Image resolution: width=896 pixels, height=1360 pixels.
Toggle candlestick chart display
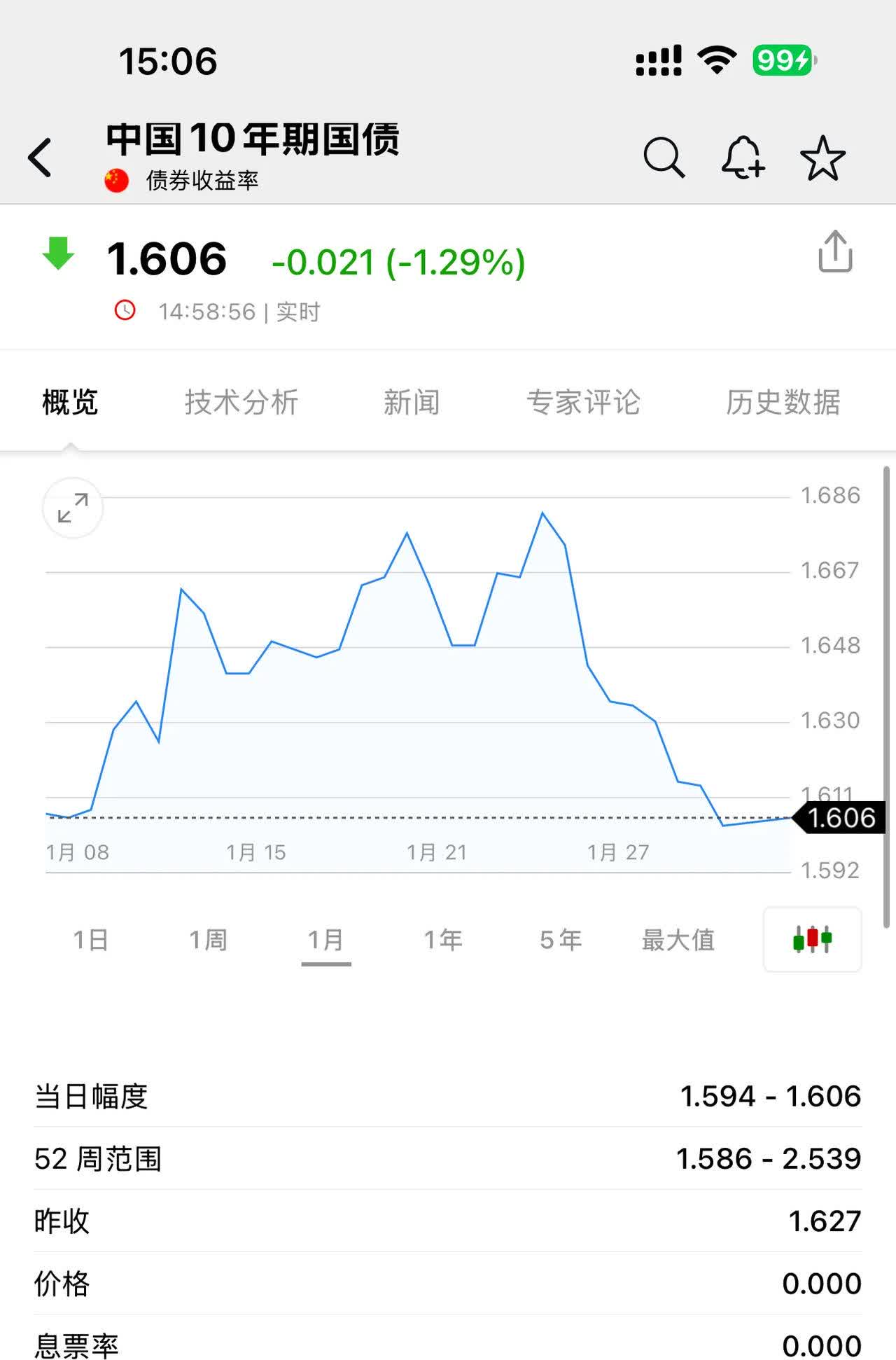click(812, 939)
